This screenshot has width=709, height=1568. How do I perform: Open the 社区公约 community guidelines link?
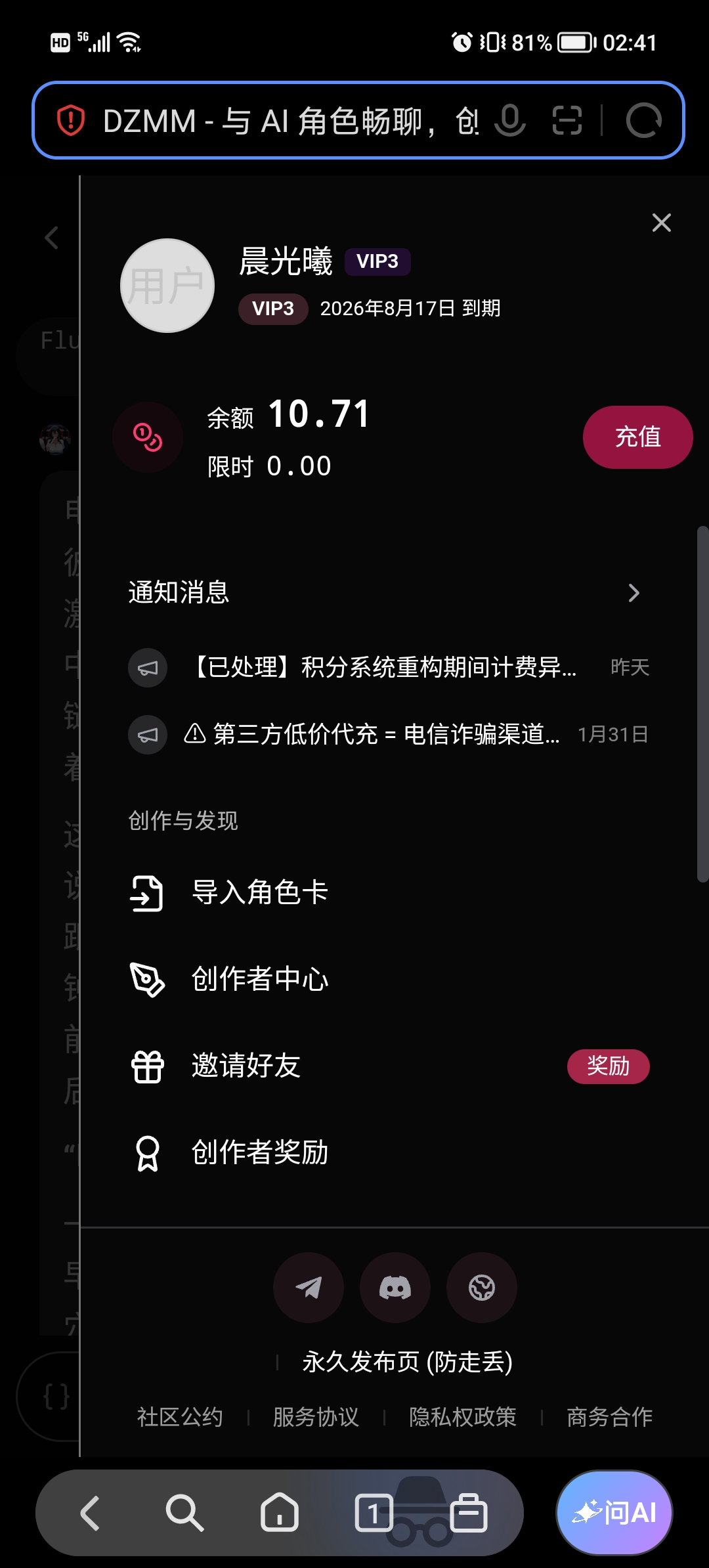click(180, 1418)
